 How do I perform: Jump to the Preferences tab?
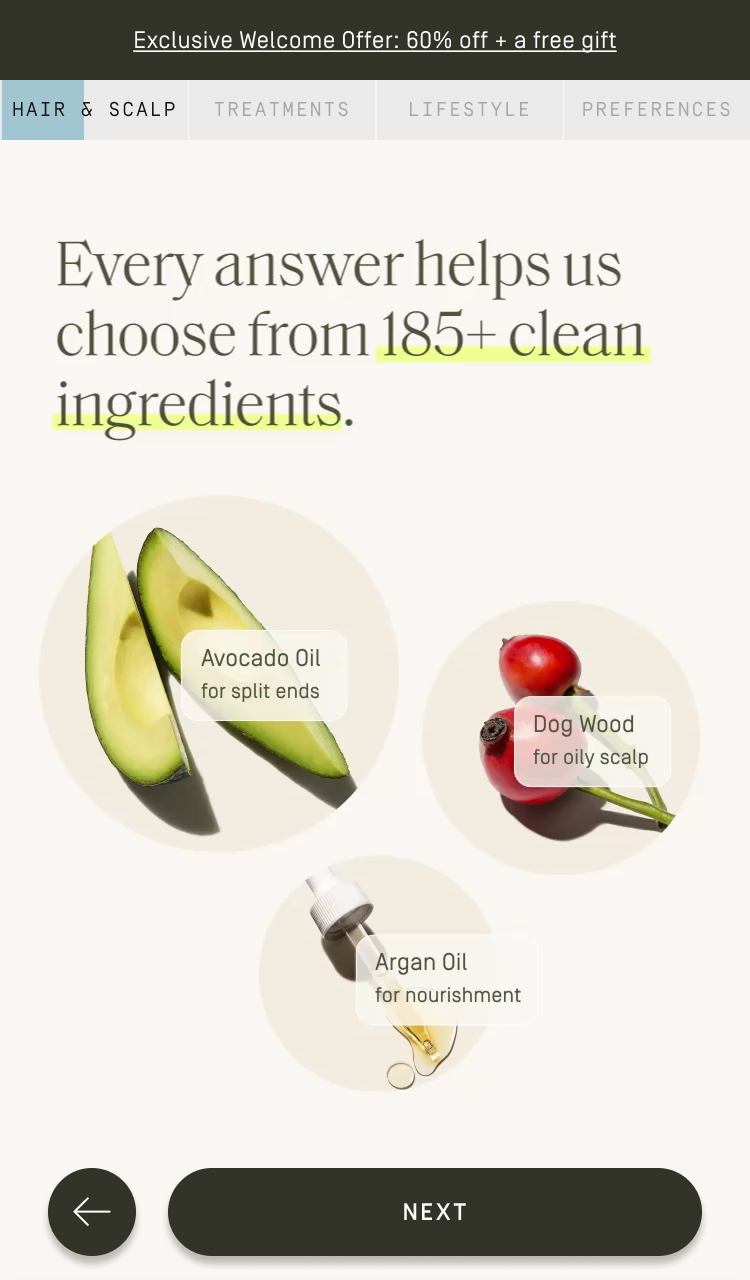tap(656, 110)
